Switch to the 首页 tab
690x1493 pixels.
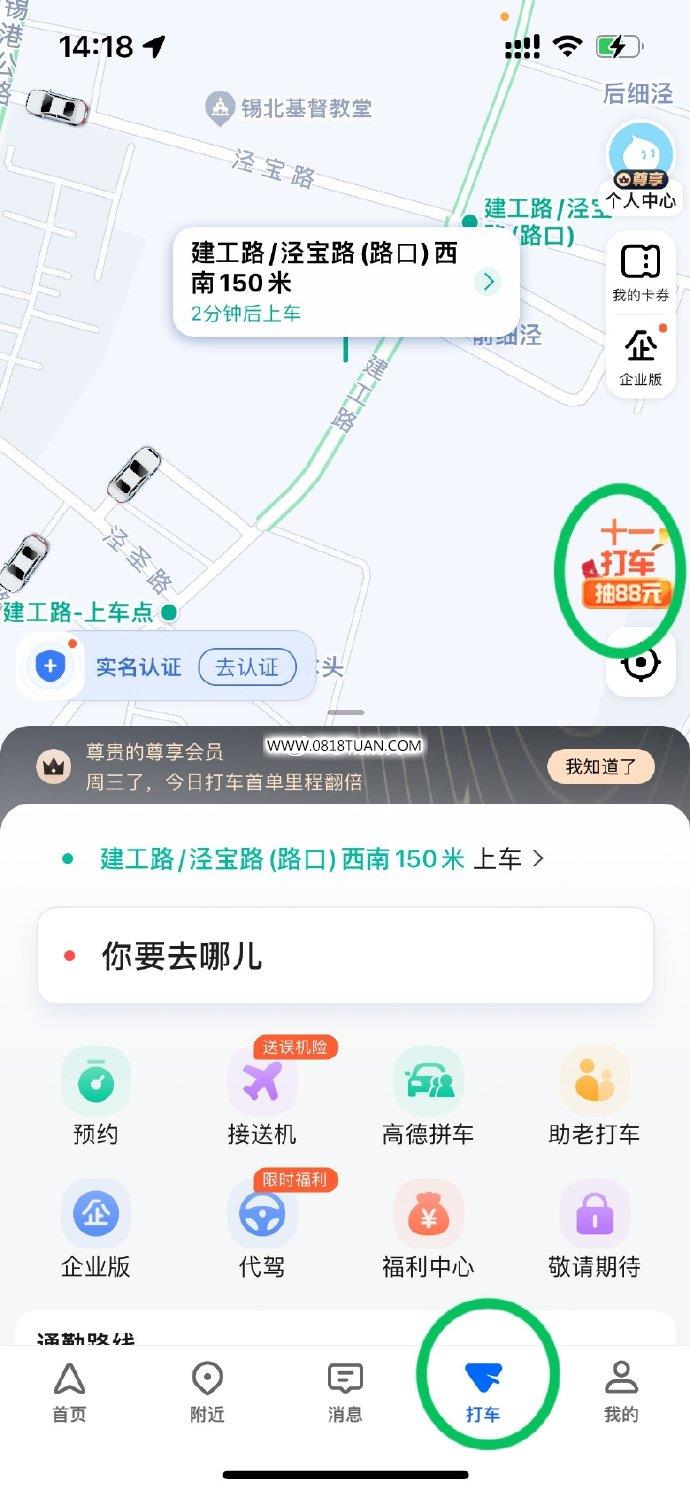[69, 1392]
